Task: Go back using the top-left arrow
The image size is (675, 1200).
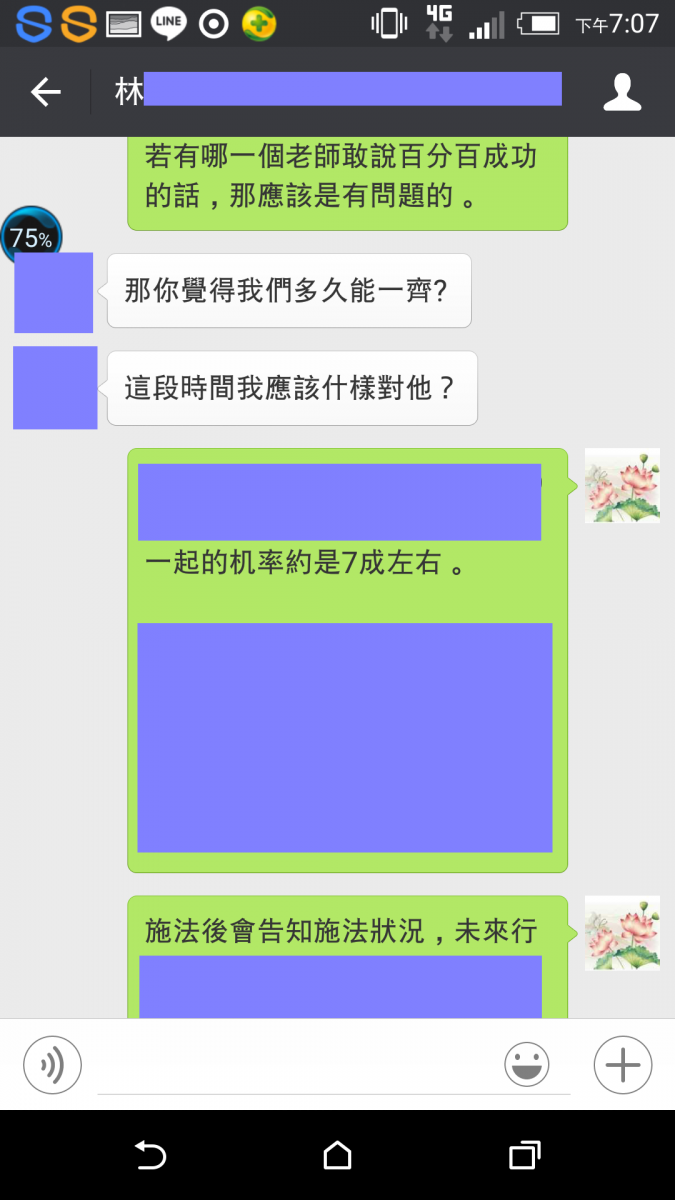Action: [x=46, y=93]
